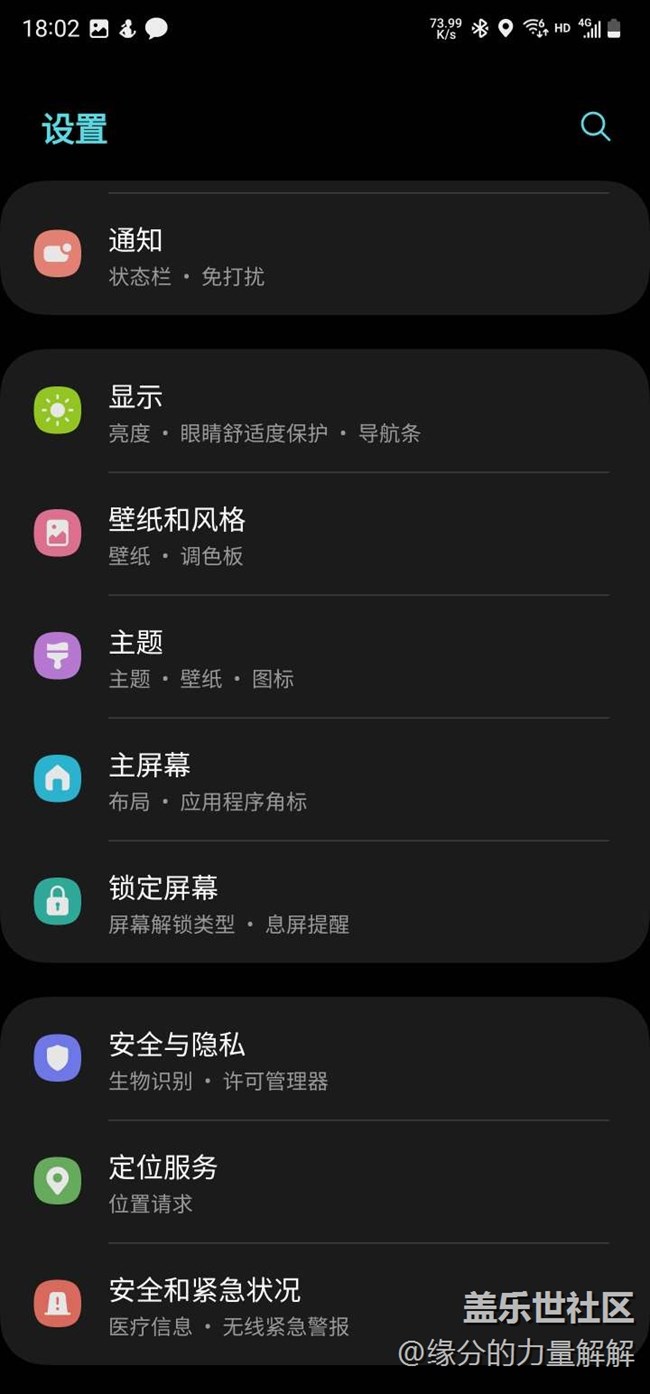The height and width of the screenshot is (1394, 650).
Task: Open 安全与隐私
Action: click(325, 1059)
